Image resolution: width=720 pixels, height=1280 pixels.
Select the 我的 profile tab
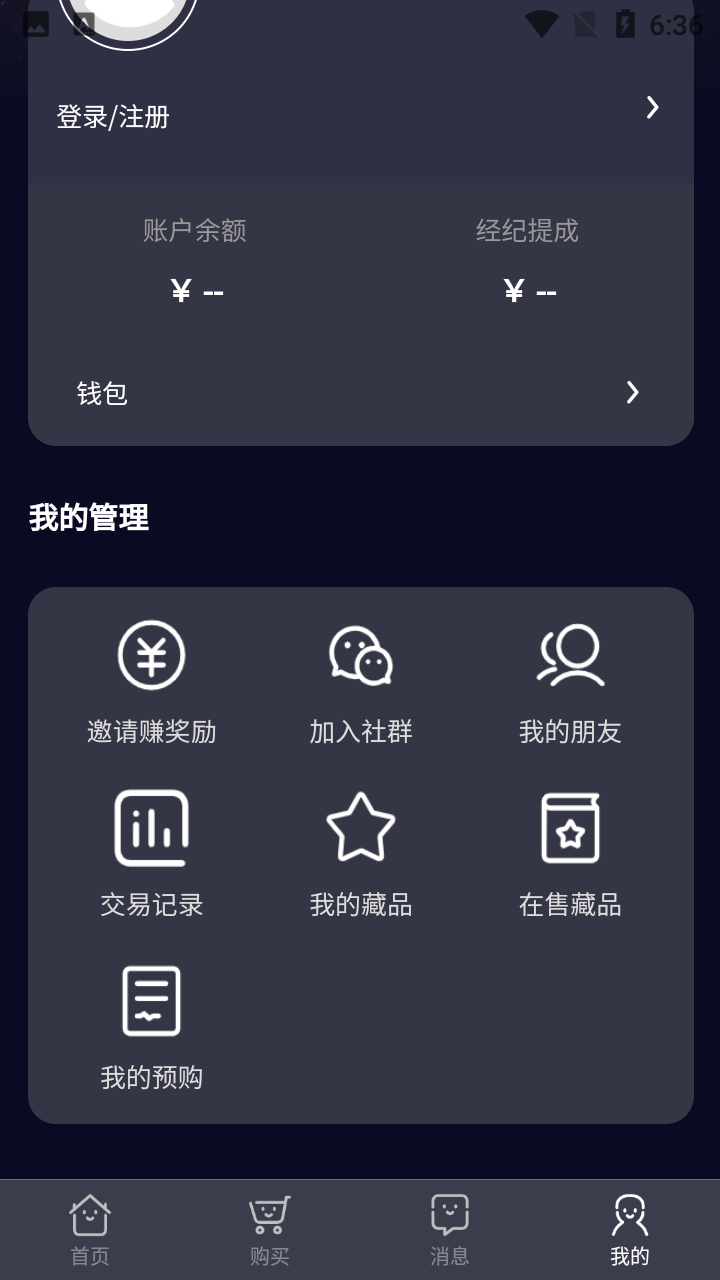coord(630,1230)
